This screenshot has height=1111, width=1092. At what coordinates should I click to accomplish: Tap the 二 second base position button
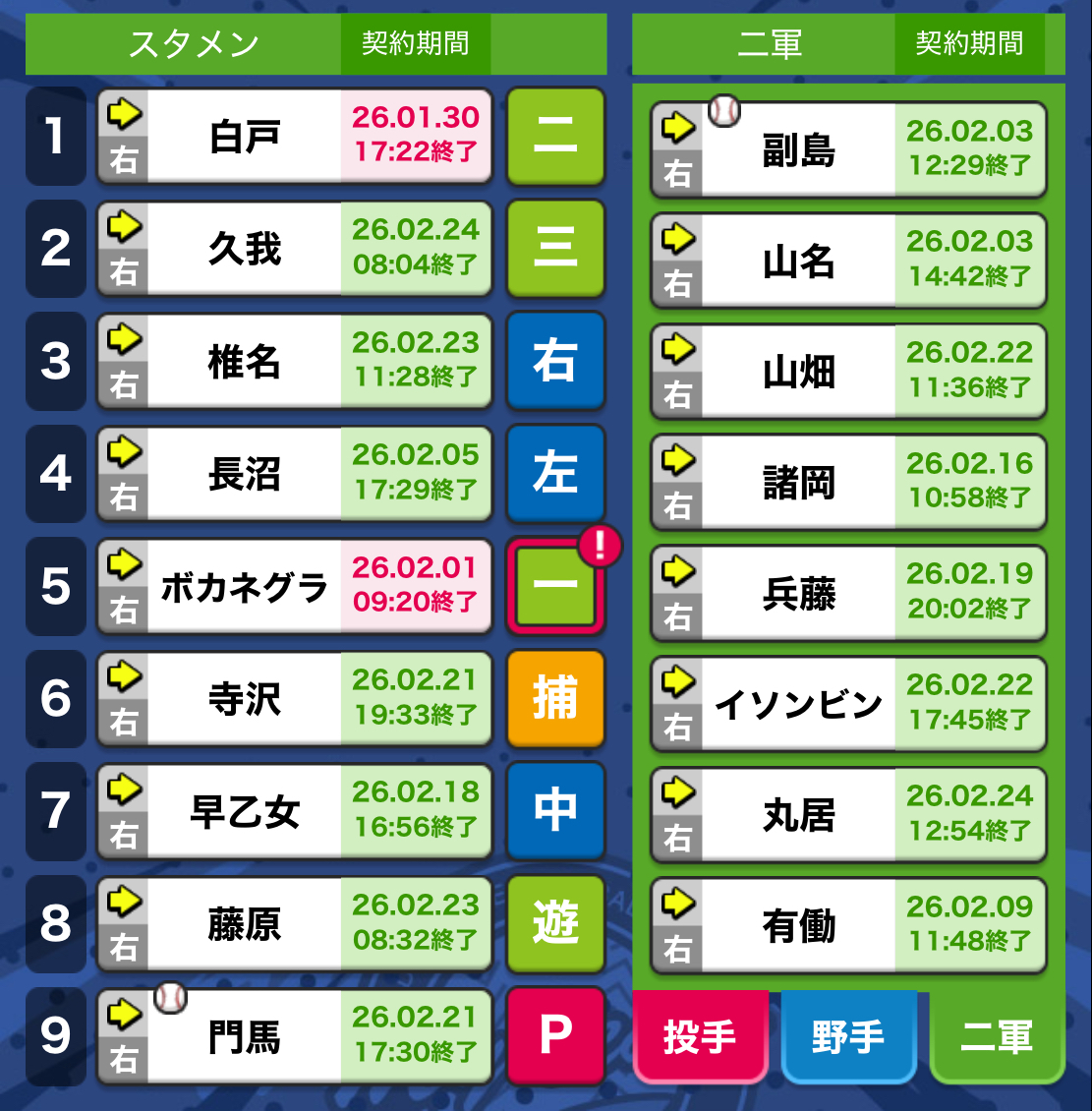(556, 136)
